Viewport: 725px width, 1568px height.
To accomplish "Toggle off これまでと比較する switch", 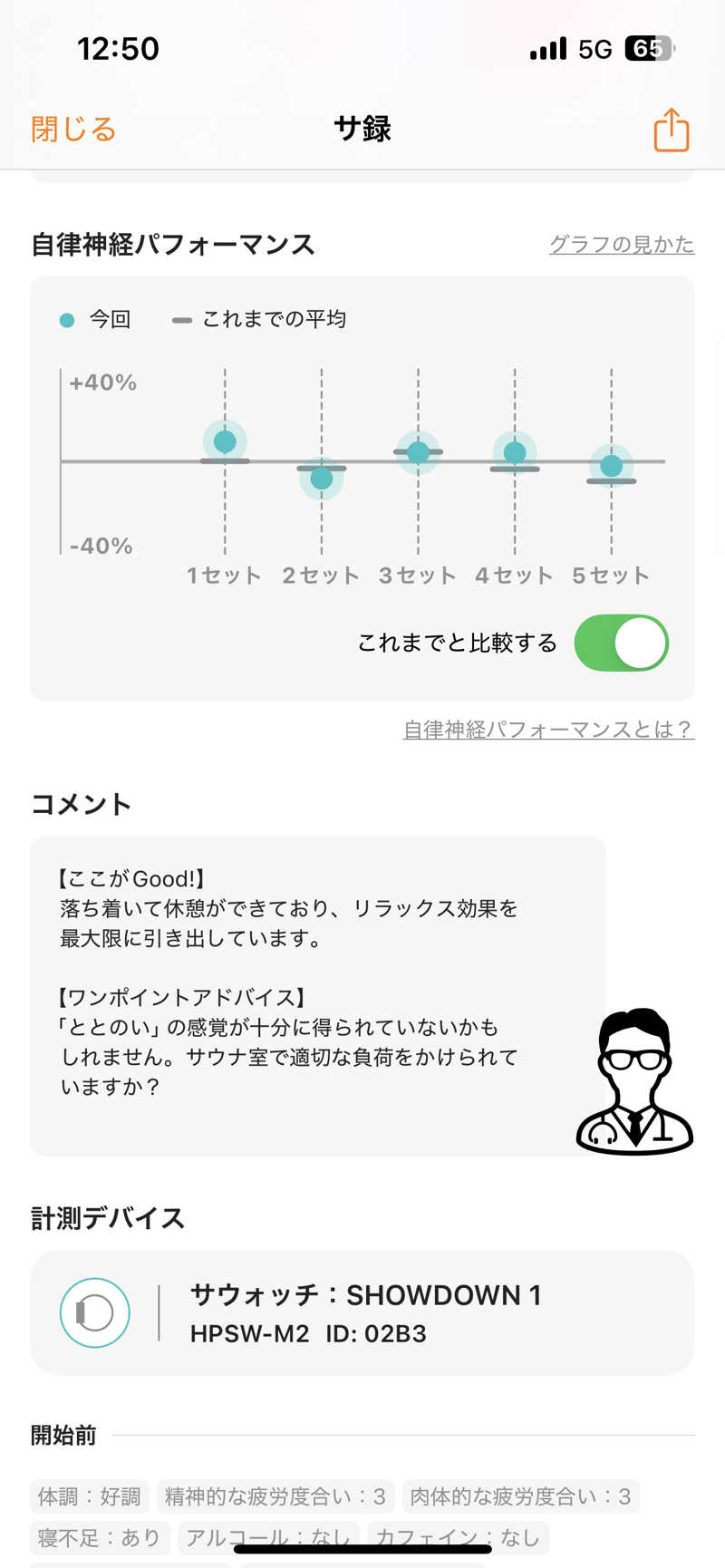I will pyautogui.click(x=621, y=643).
